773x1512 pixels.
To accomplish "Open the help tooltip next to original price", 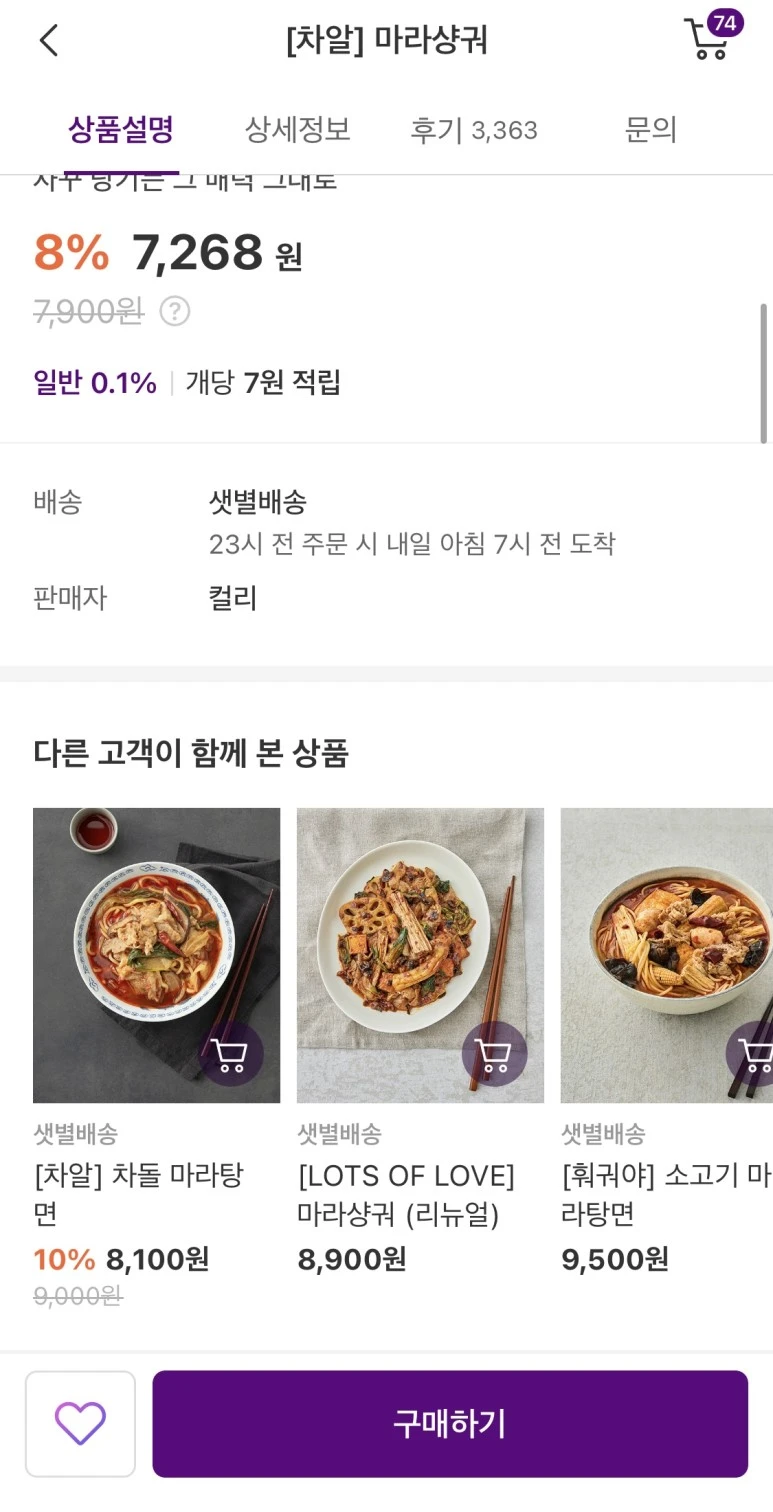I will pyautogui.click(x=175, y=311).
